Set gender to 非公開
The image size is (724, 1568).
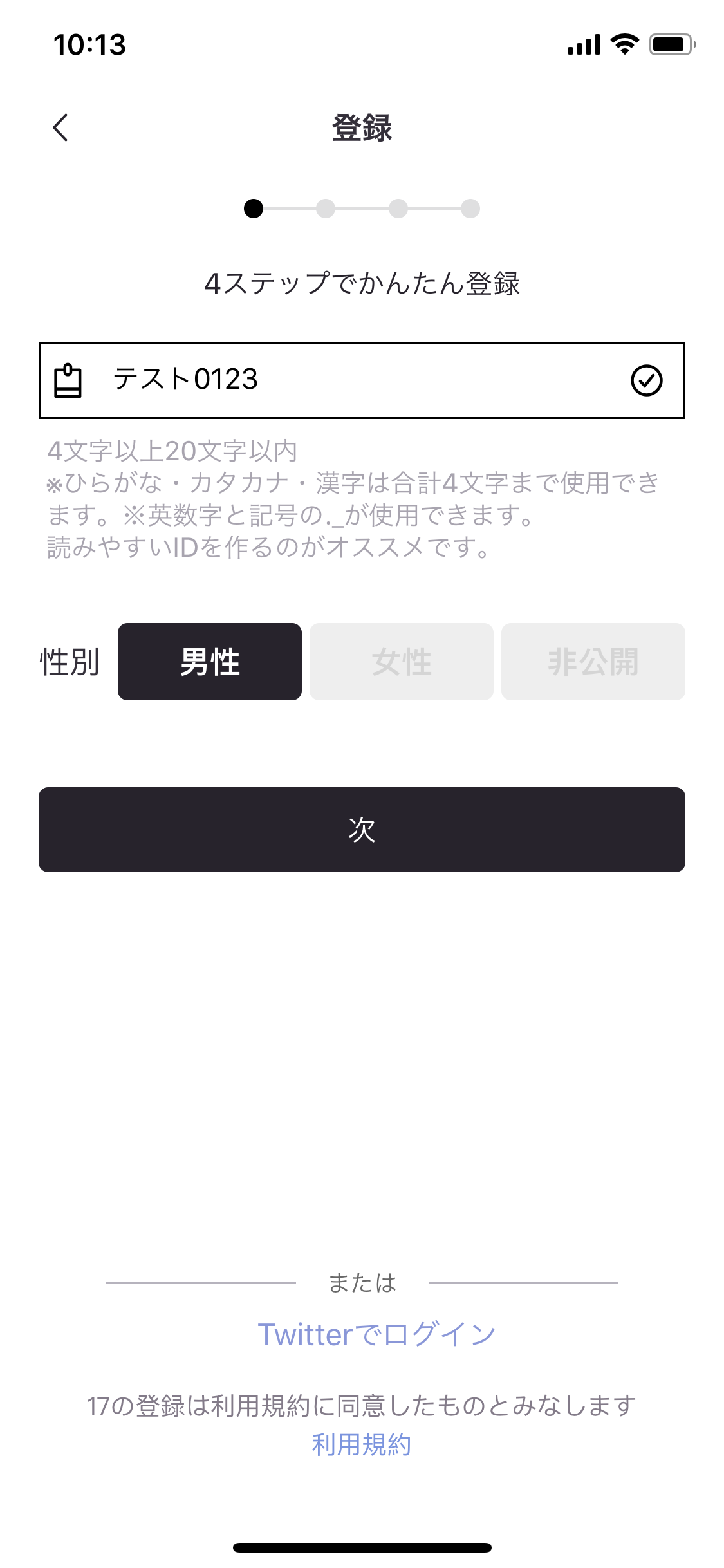[x=593, y=662]
